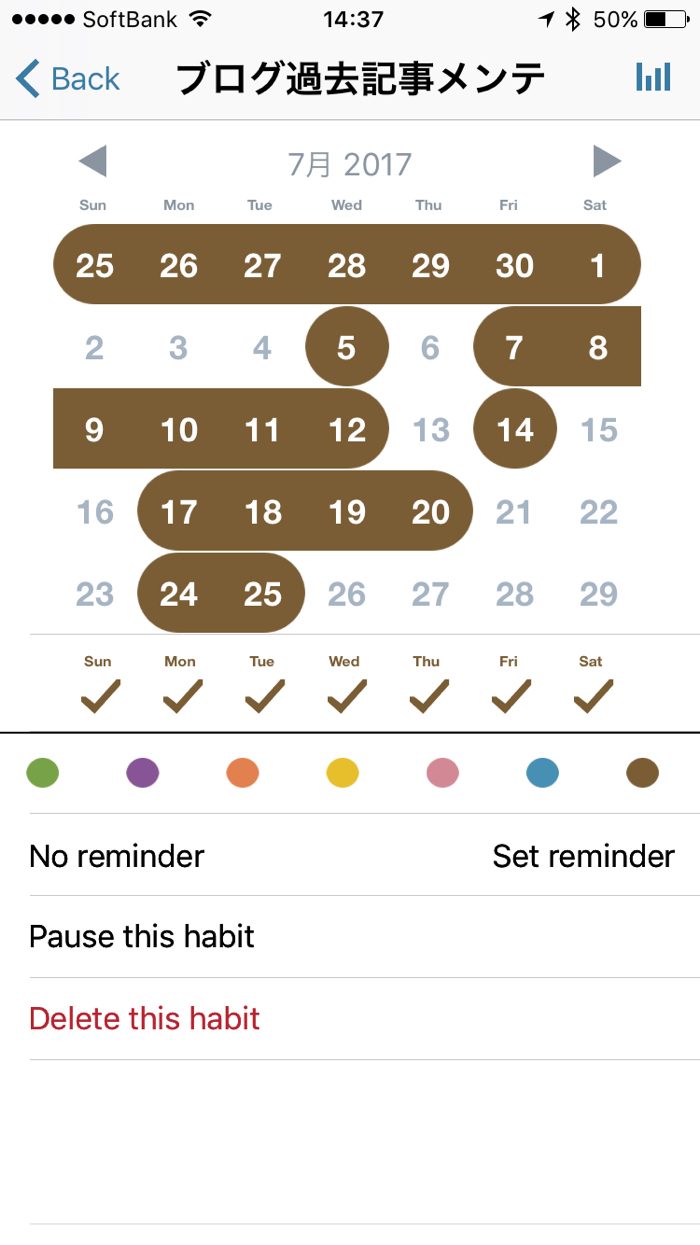The height and width of the screenshot is (1245, 700).
Task: Pause this habit
Action: (142, 937)
